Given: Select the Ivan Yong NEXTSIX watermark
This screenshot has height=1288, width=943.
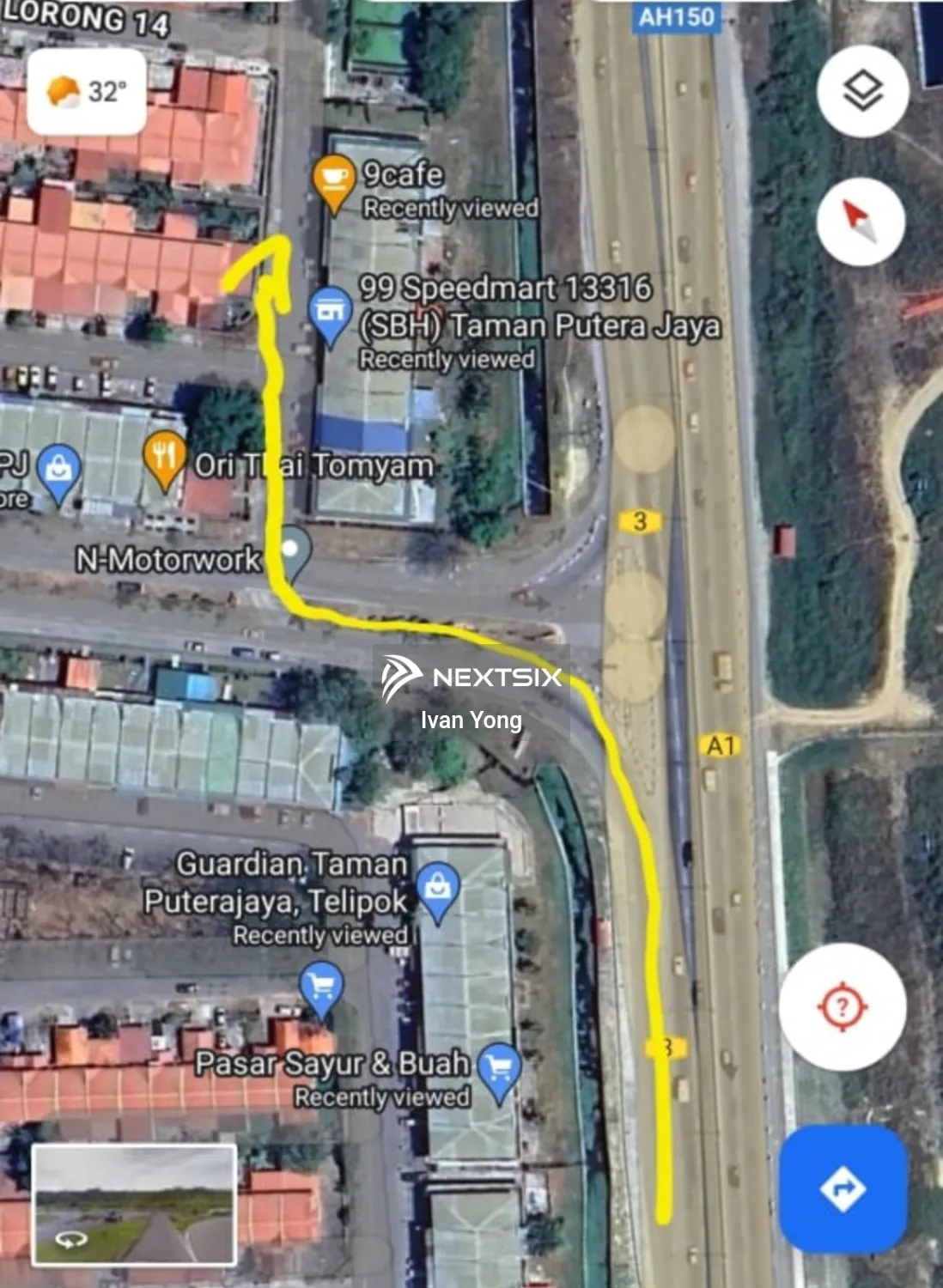Looking at the screenshot, I should (x=472, y=694).
